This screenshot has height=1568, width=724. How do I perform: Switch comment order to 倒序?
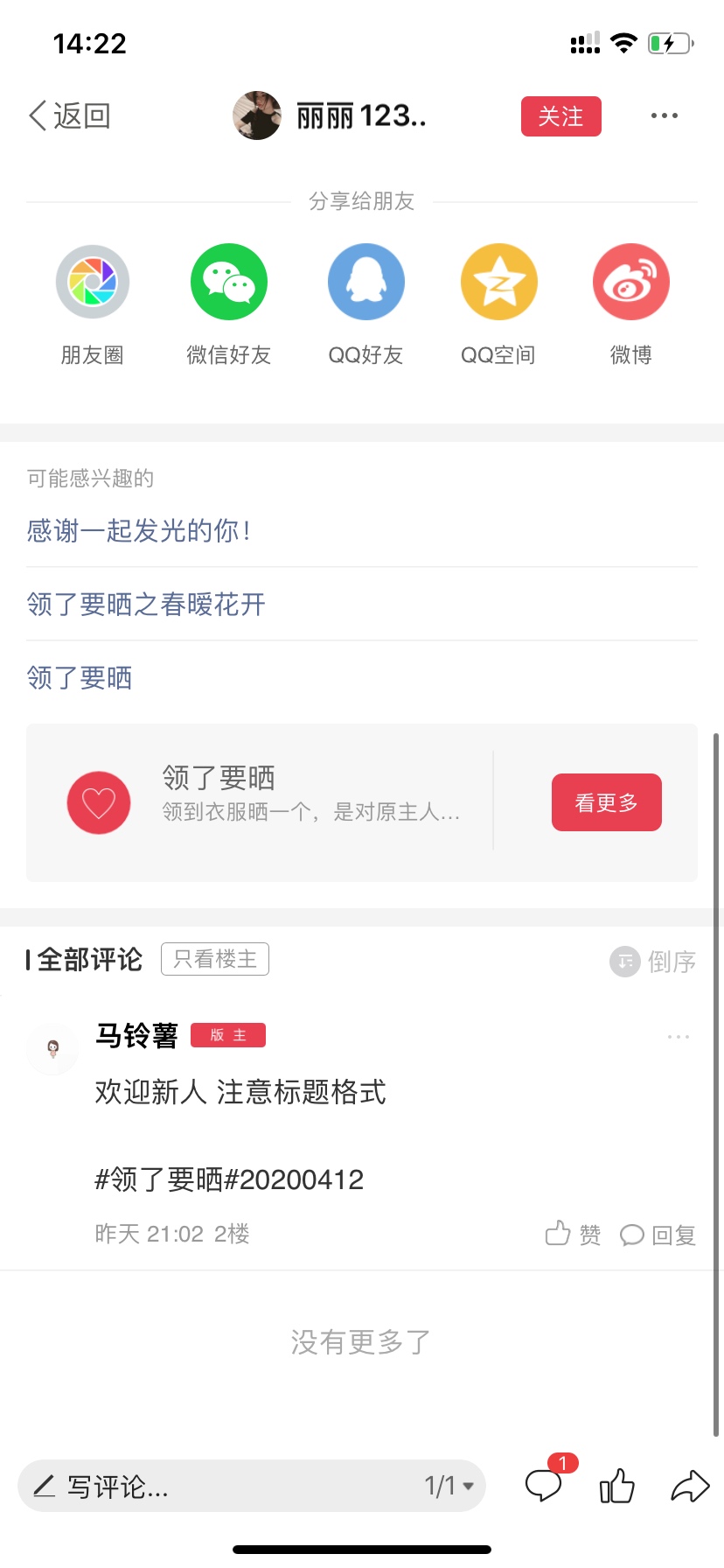[x=653, y=962]
